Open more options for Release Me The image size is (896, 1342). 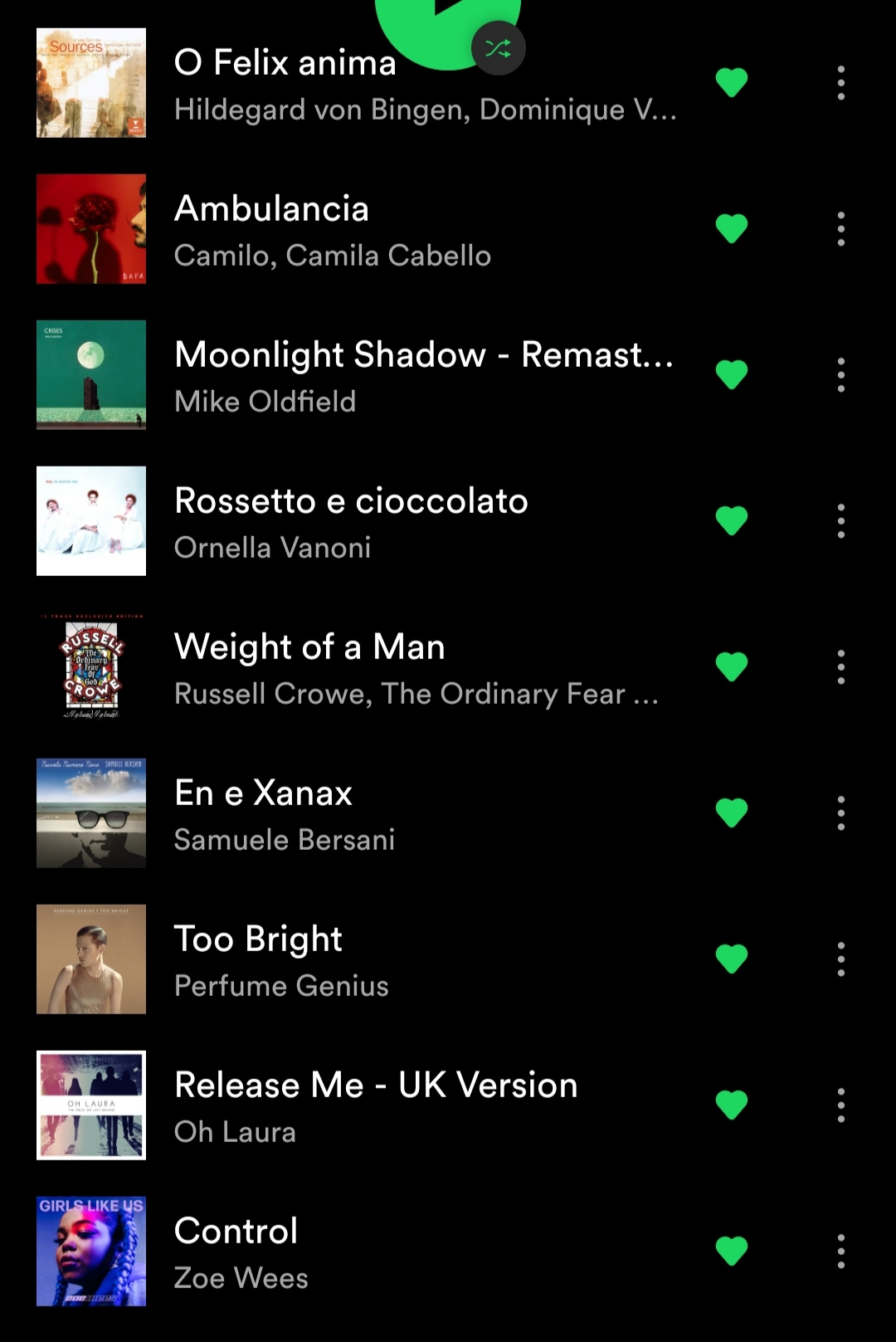[x=840, y=1105]
